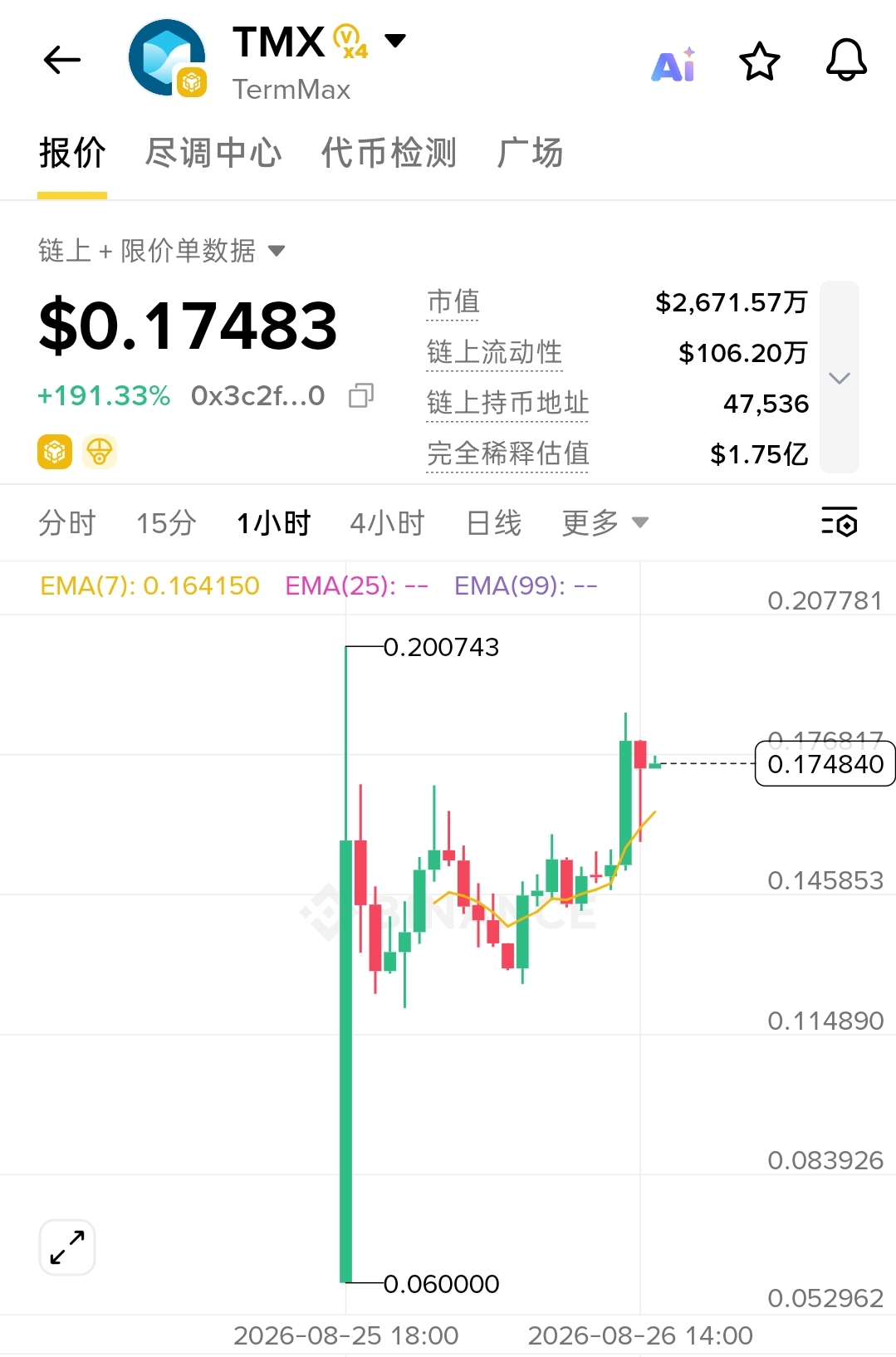
Task: Expand the market stats panel chevron
Action: 840,378
